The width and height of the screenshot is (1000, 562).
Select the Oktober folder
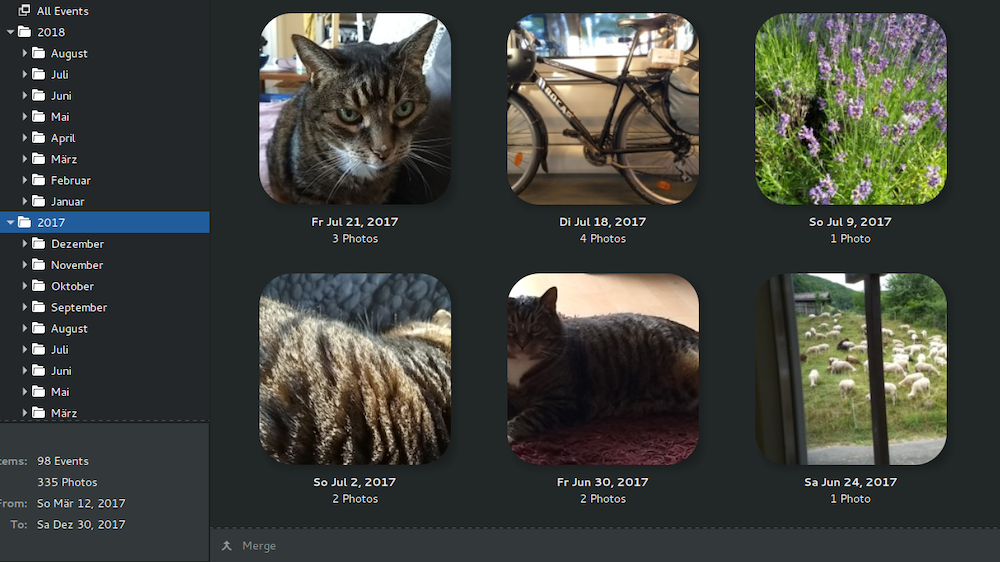coord(72,286)
